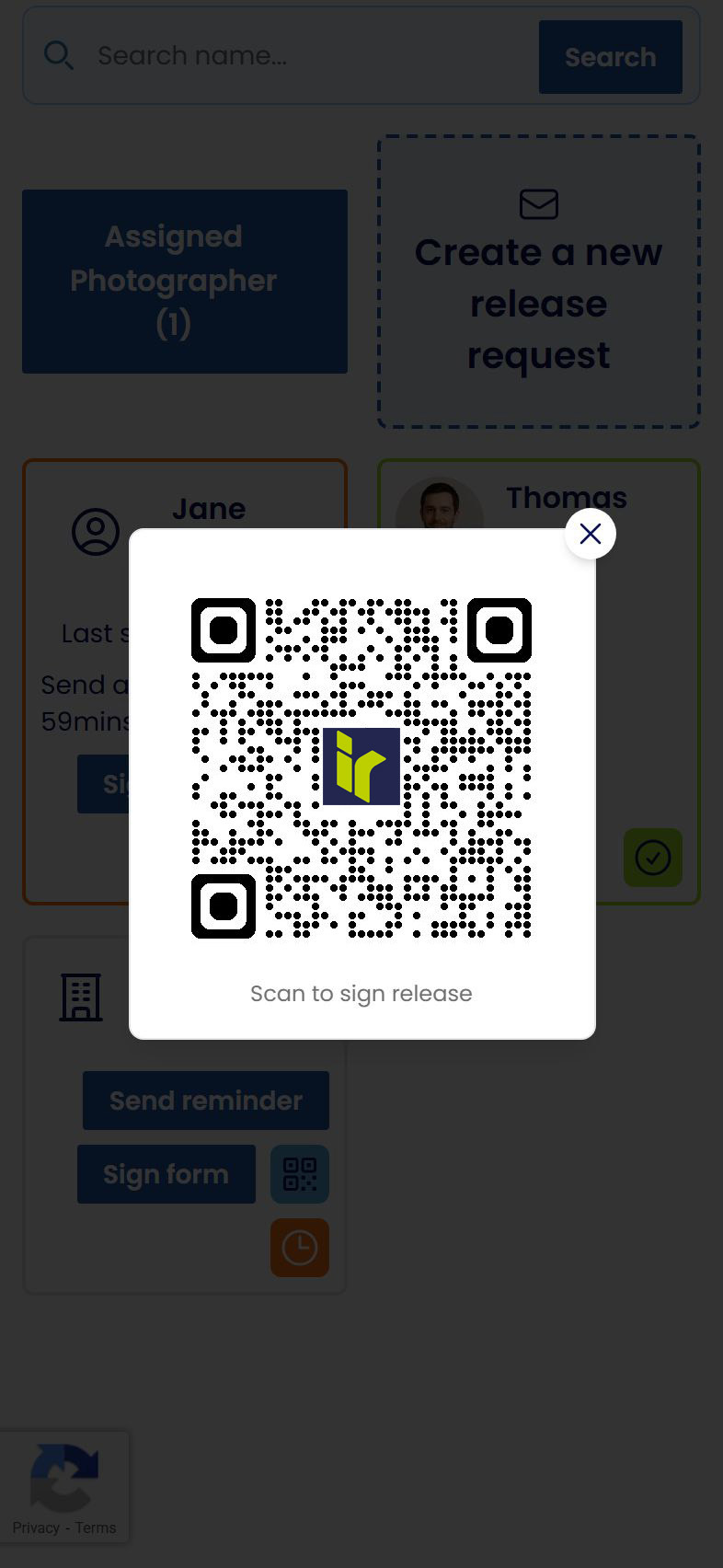Select the Assigned Photographer (1) tab
Screen dimensions: 723x1568
pos(184,281)
